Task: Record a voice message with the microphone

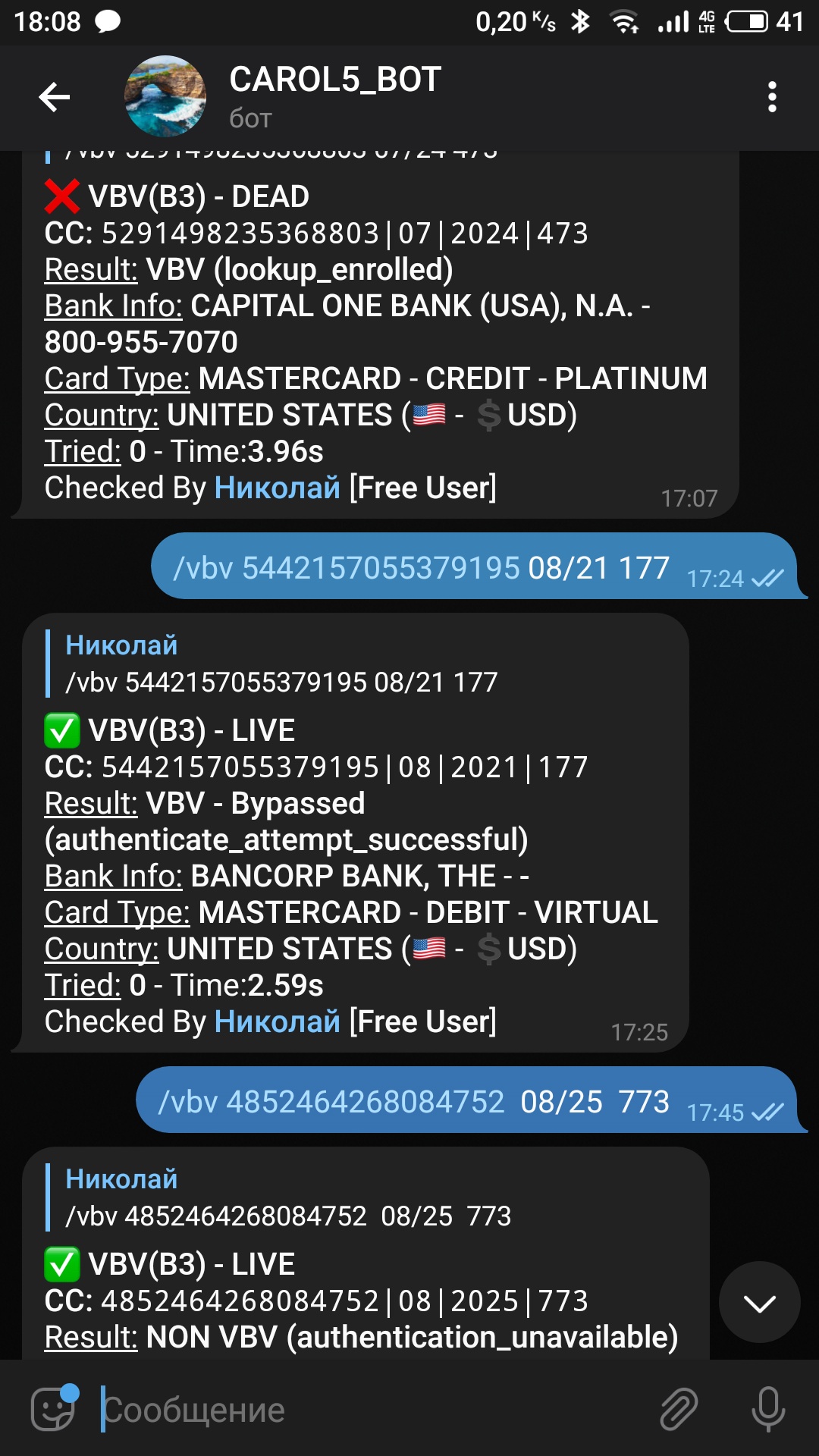Action: [x=767, y=1409]
